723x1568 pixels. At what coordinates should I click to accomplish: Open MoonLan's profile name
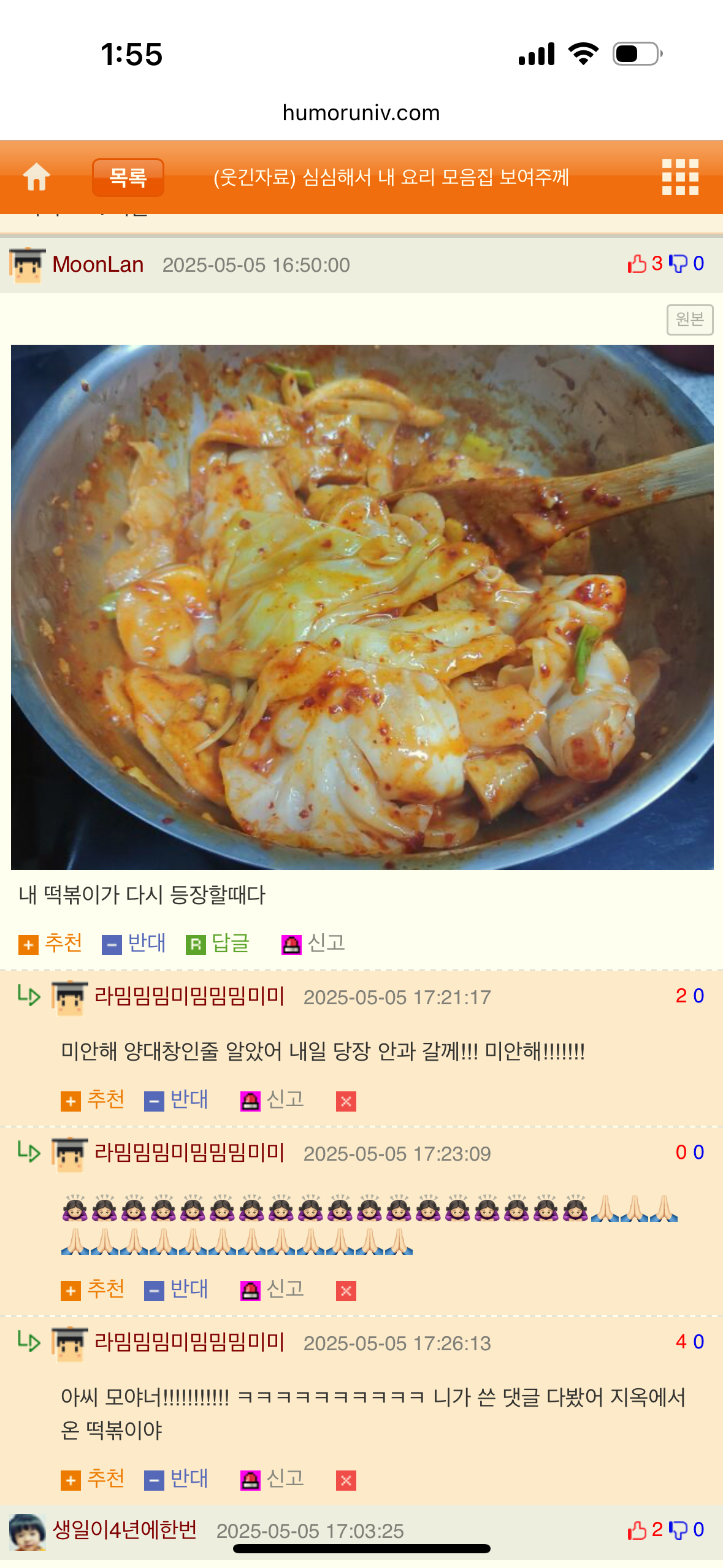98,264
